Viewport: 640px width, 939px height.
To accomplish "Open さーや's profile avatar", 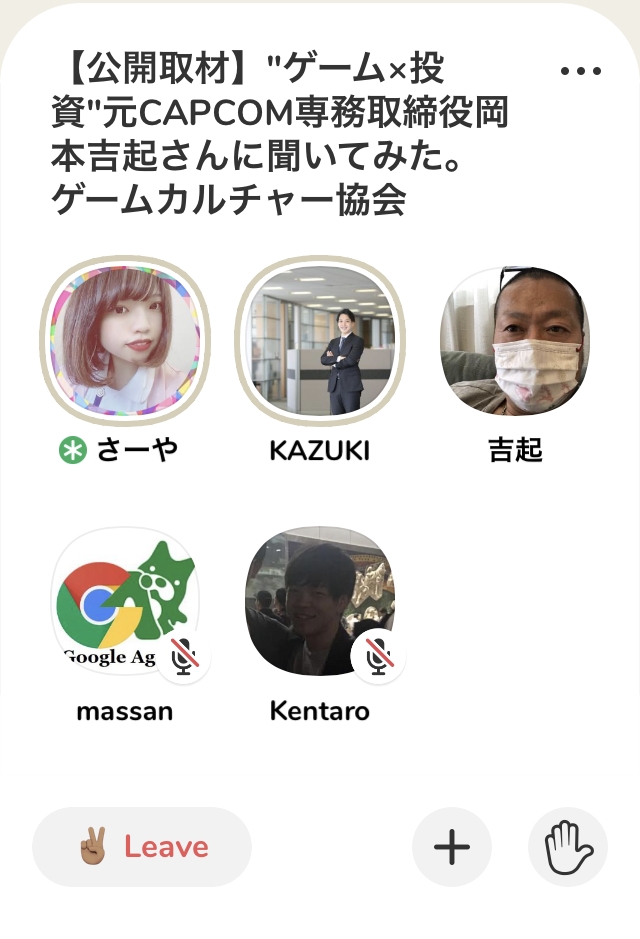I will (x=125, y=340).
